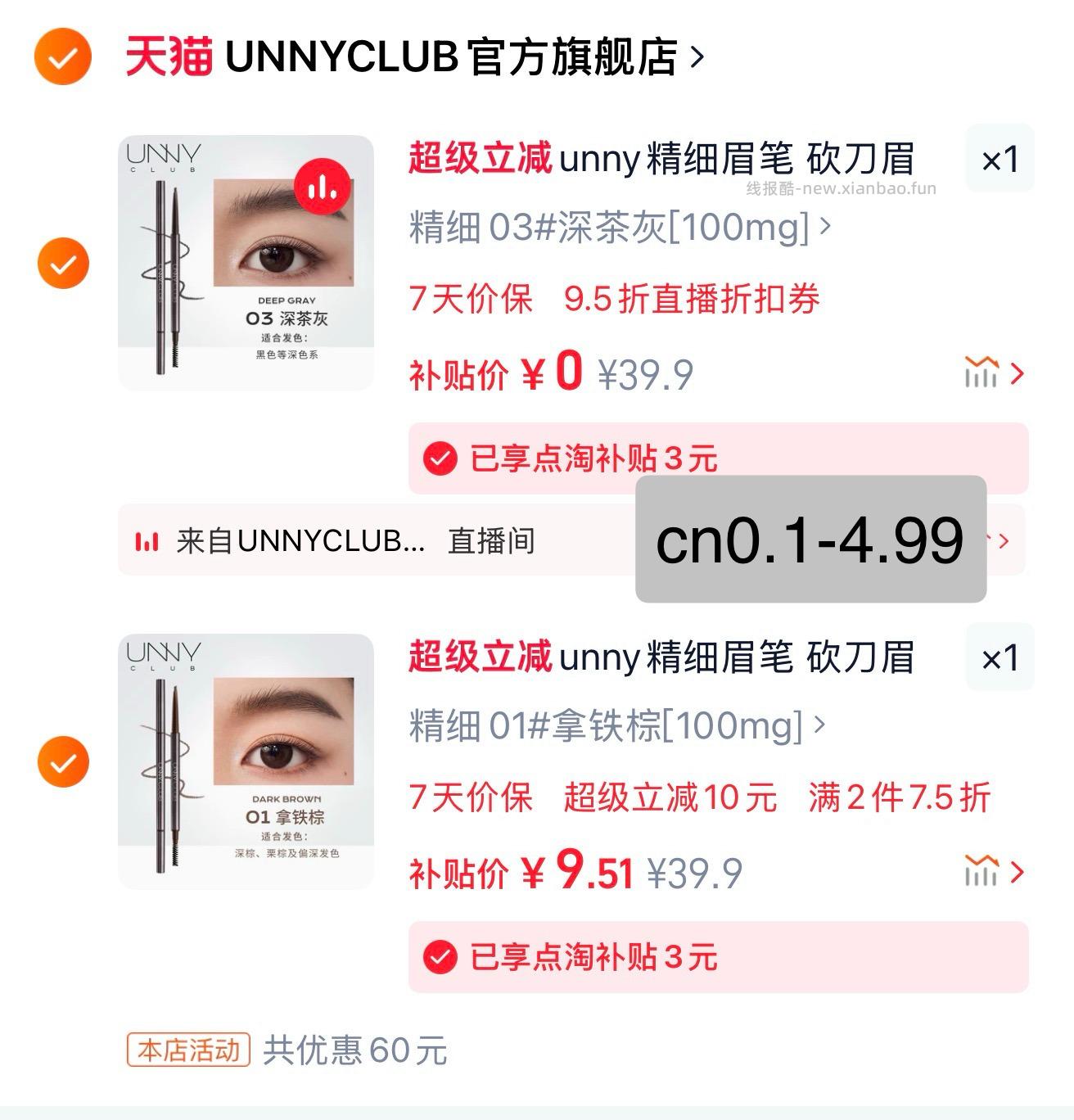This screenshot has height=1120, width=1074.
Task: Click the 已享点淘补贴3元 subsidy banner
Action: 589,457
